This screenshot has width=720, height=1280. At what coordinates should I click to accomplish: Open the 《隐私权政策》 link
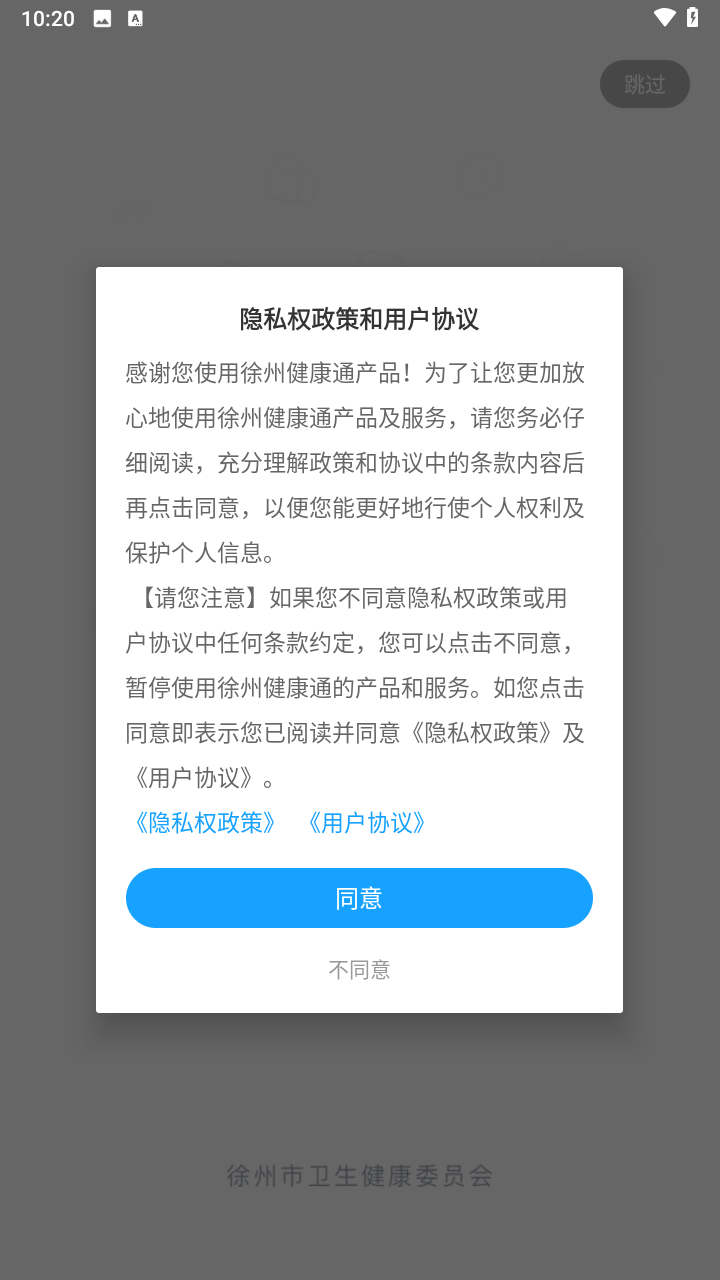click(x=205, y=823)
